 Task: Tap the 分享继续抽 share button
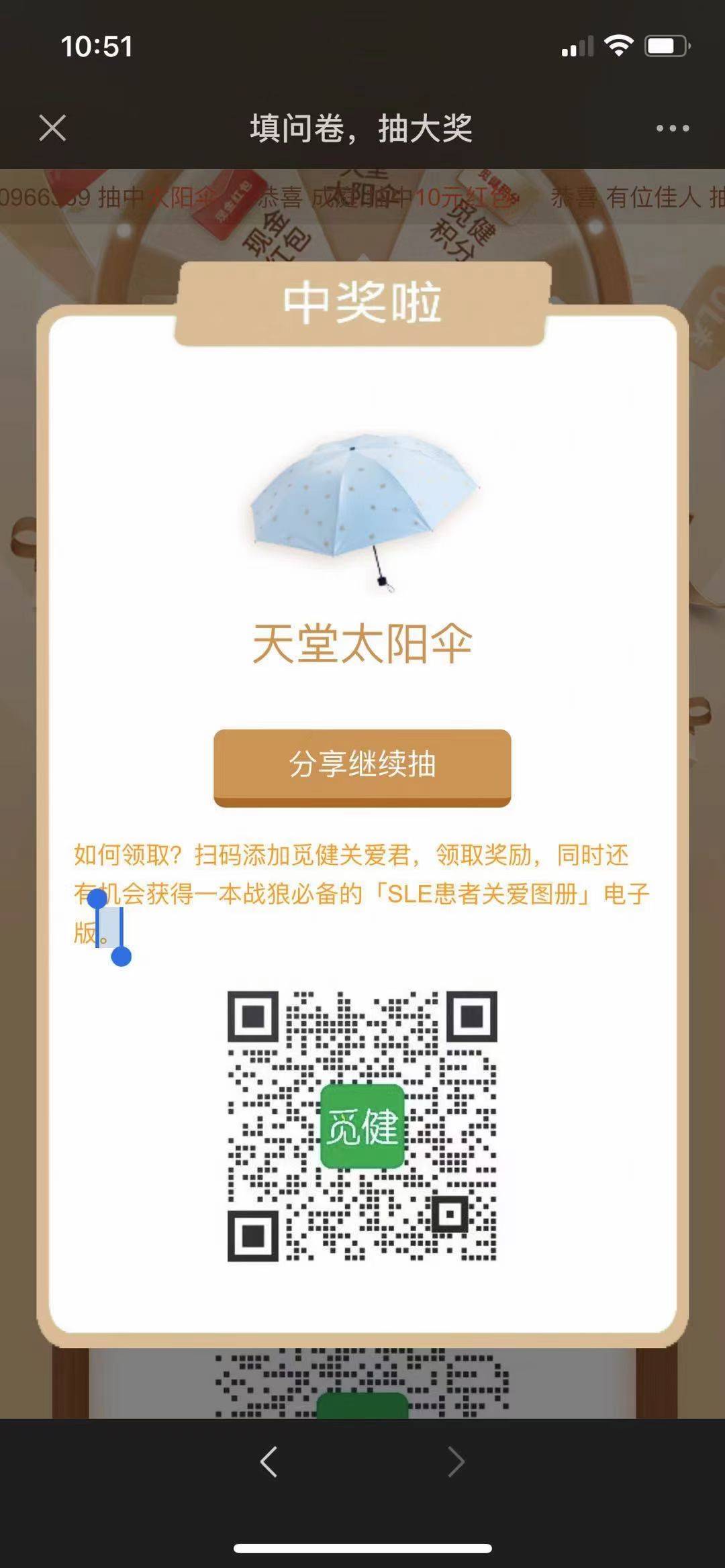[x=362, y=765]
